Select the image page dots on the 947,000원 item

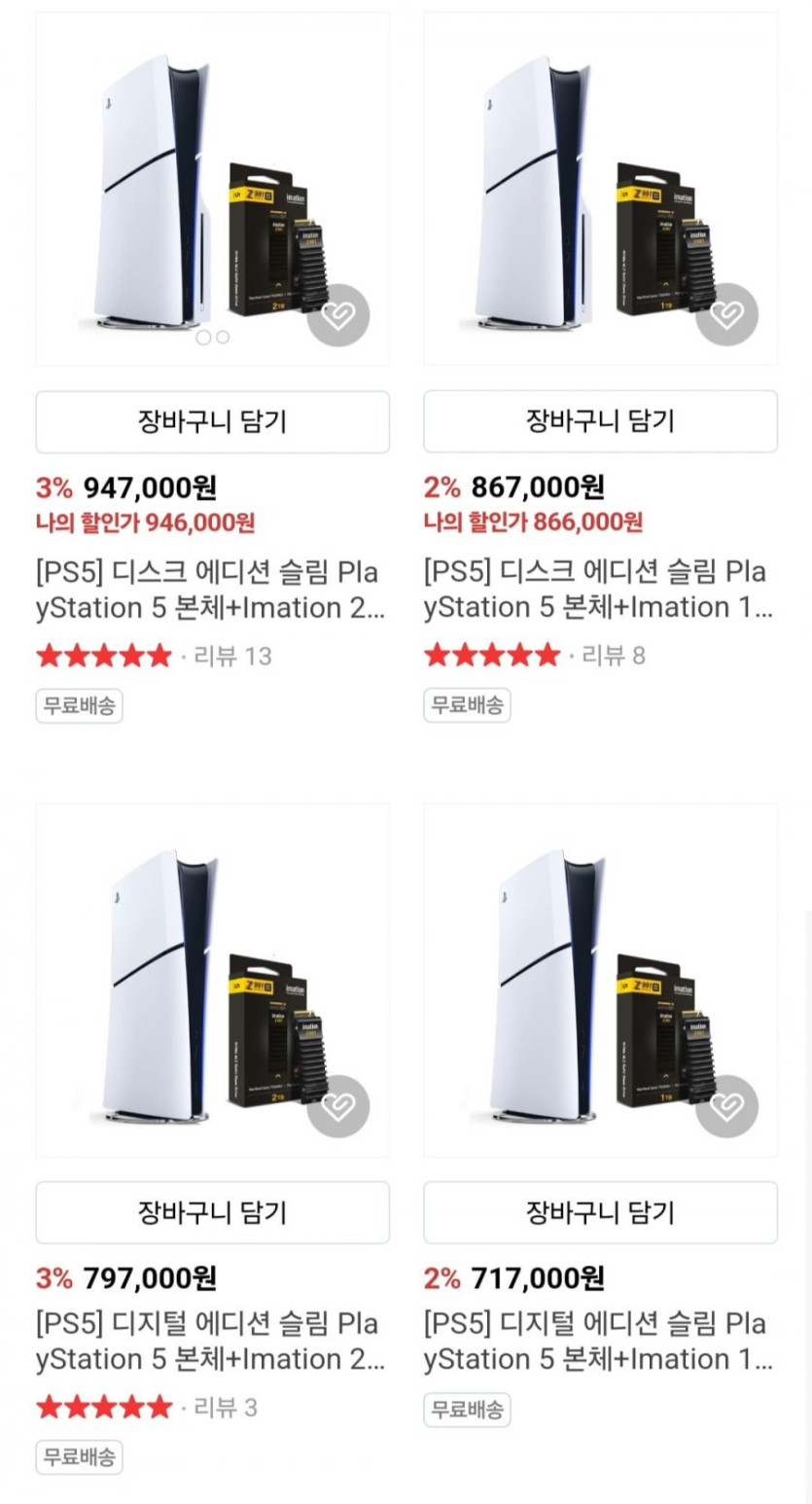[x=212, y=338]
